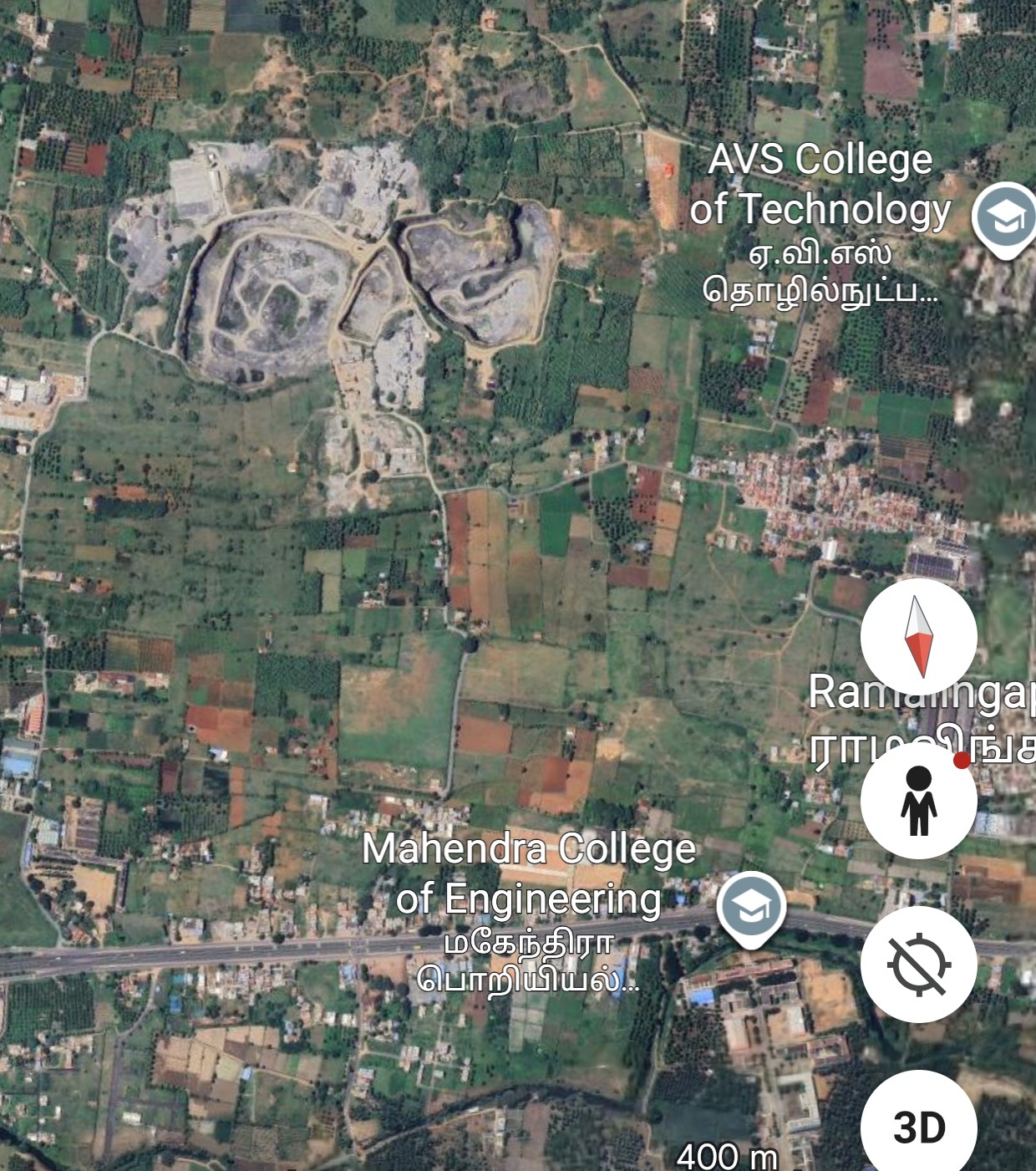The image size is (1036, 1171).
Task: Switch the map to 3D view
Action: pos(918,1127)
